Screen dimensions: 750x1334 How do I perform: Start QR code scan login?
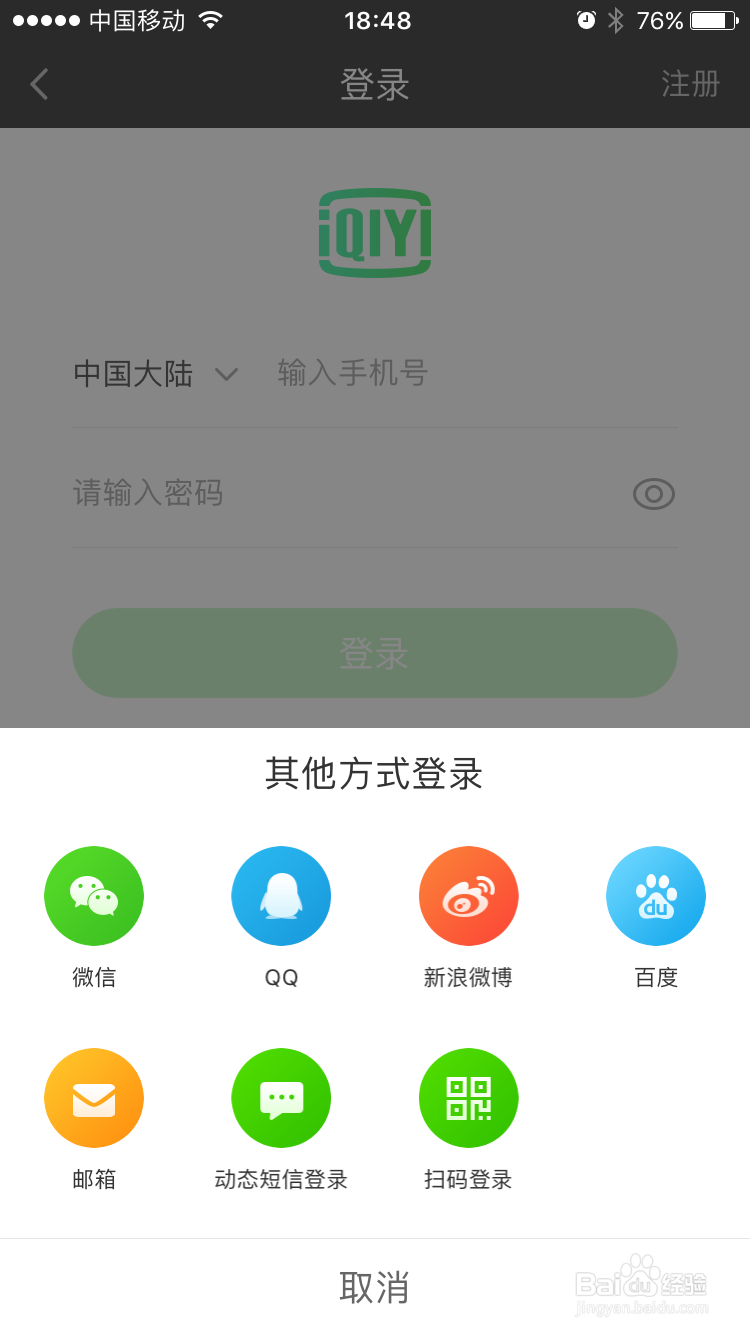tap(468, 1097)
